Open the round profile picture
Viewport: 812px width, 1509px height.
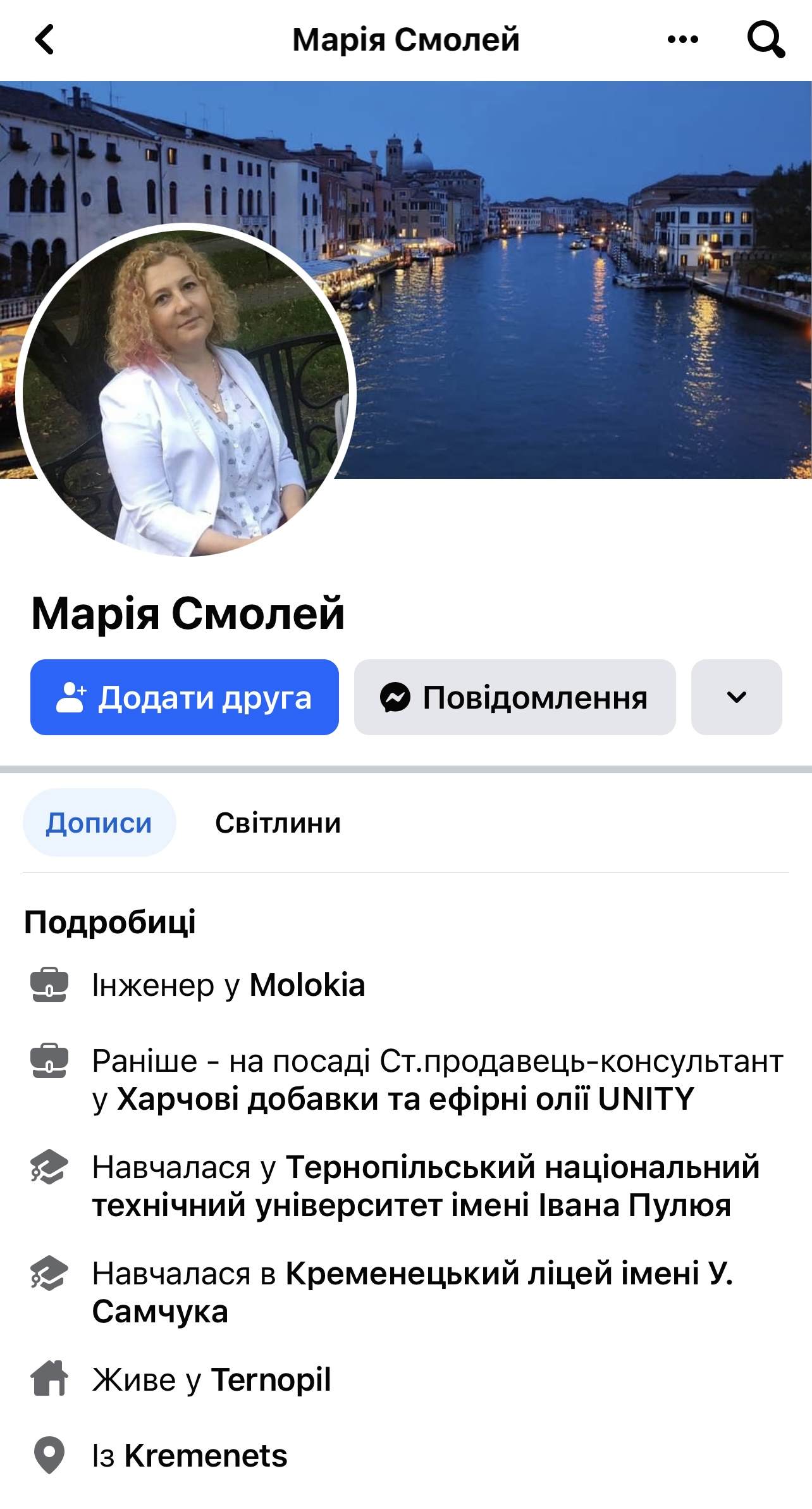[x=186, y=391]
